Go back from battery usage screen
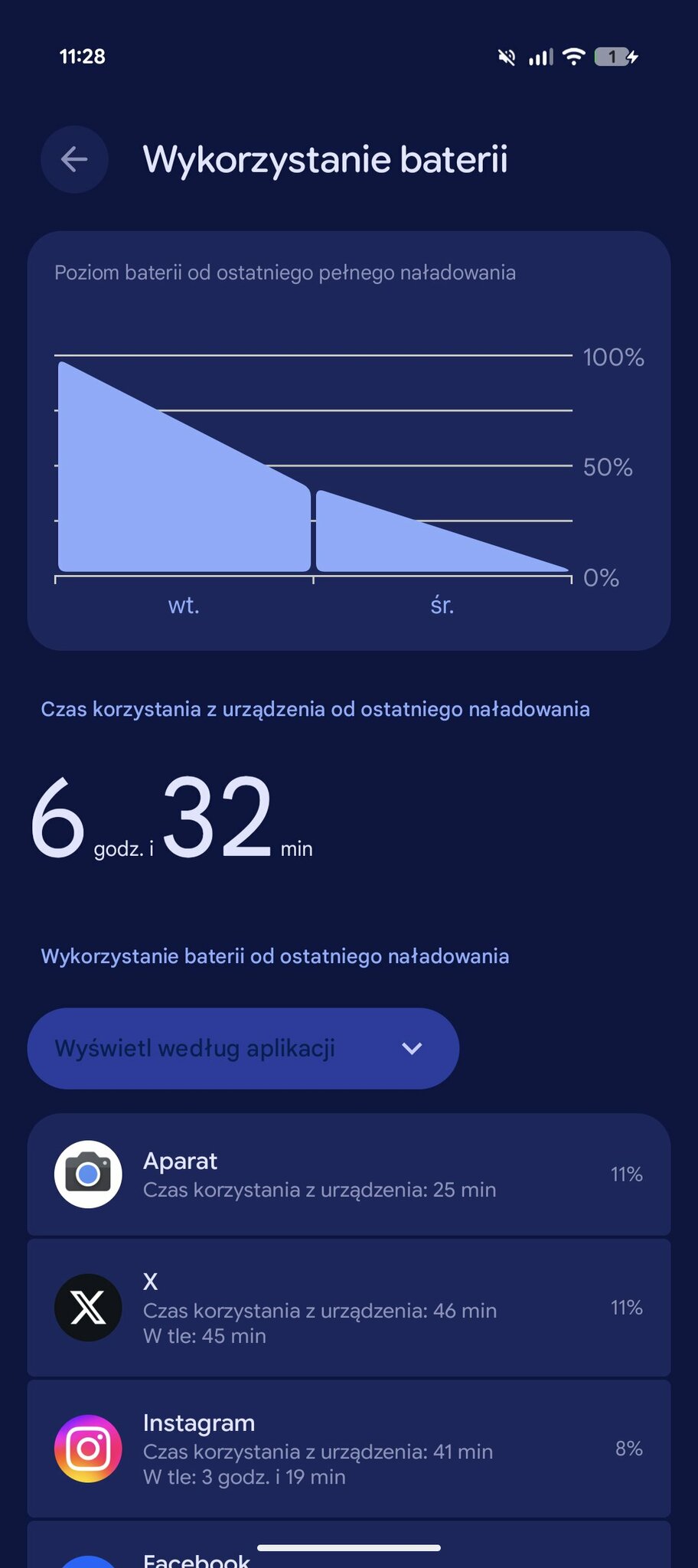698x1568 pixels. pos(74,159)
